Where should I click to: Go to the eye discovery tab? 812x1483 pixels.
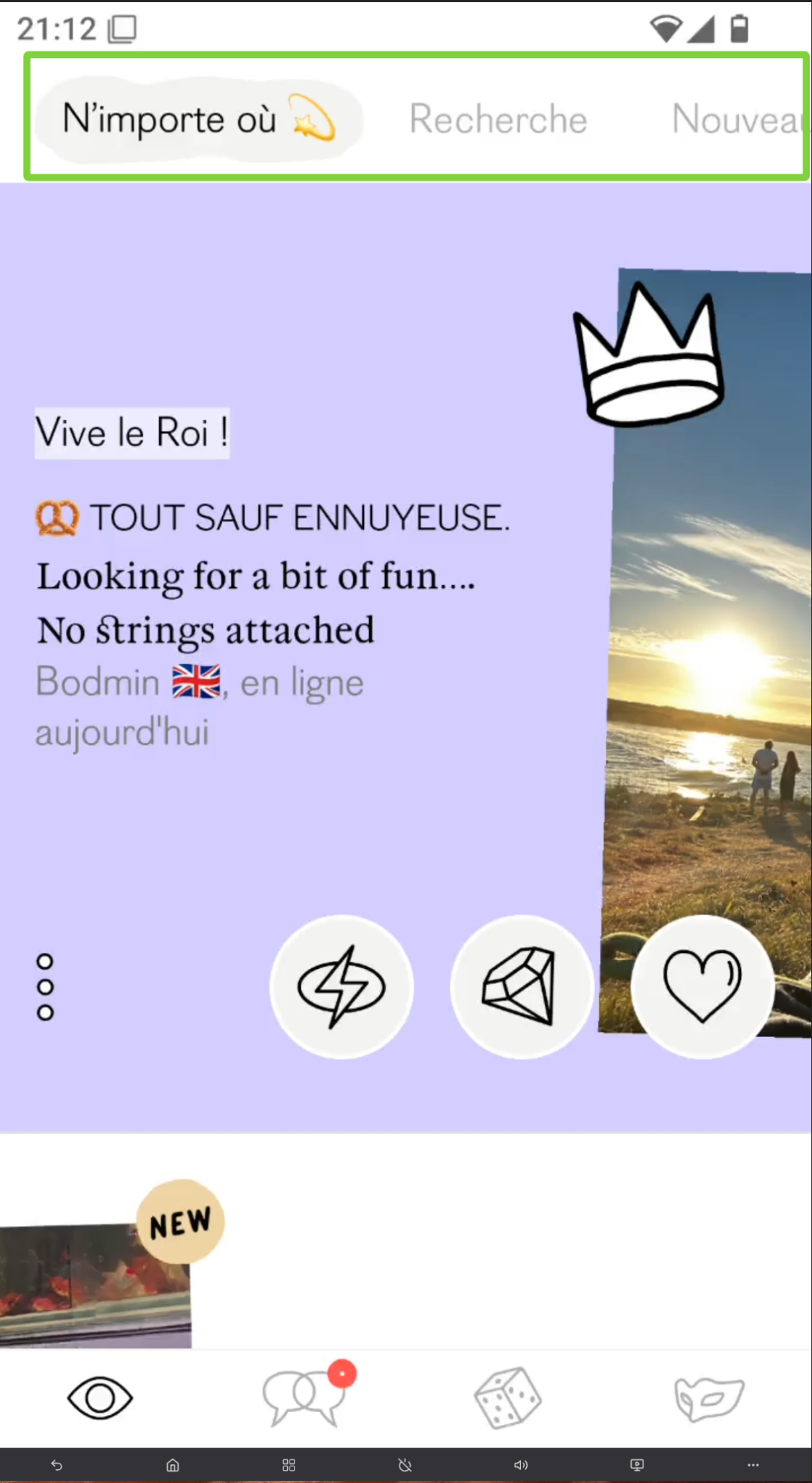[100, 1398]
